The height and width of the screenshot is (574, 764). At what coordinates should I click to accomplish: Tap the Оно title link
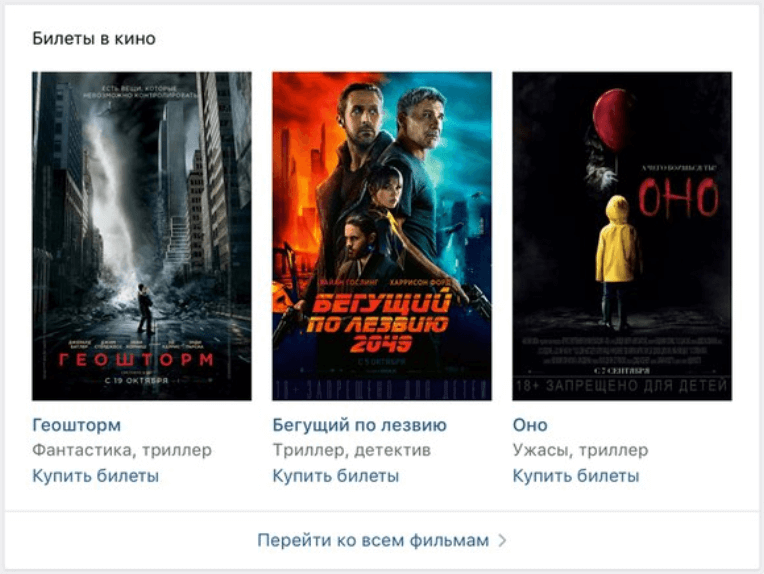coord(530,425)
